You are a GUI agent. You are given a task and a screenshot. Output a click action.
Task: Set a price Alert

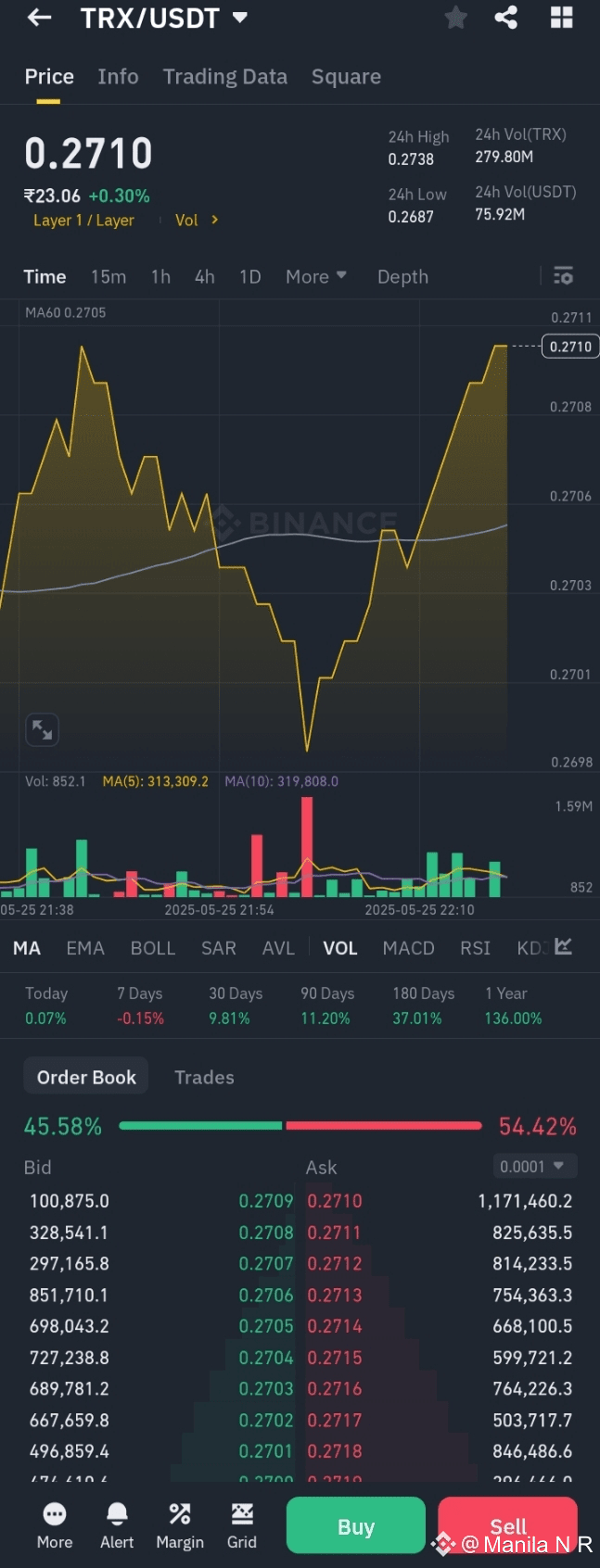117,1526
